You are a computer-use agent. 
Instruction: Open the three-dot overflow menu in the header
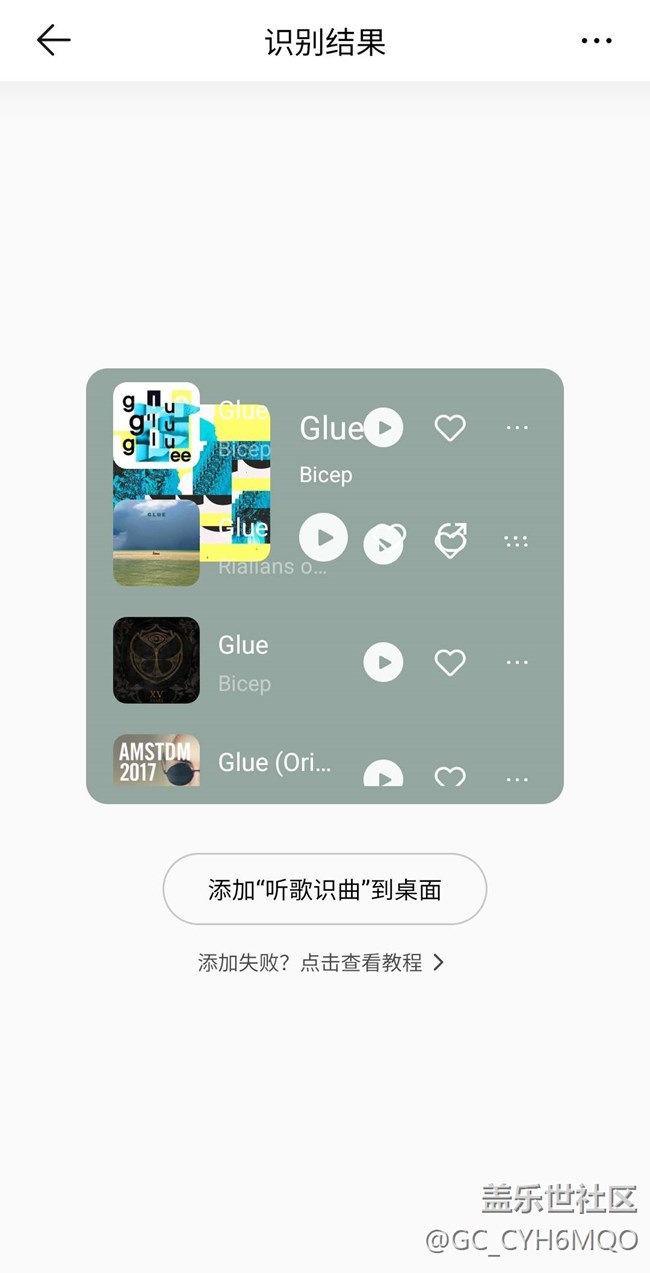click(x=596, y=41)
